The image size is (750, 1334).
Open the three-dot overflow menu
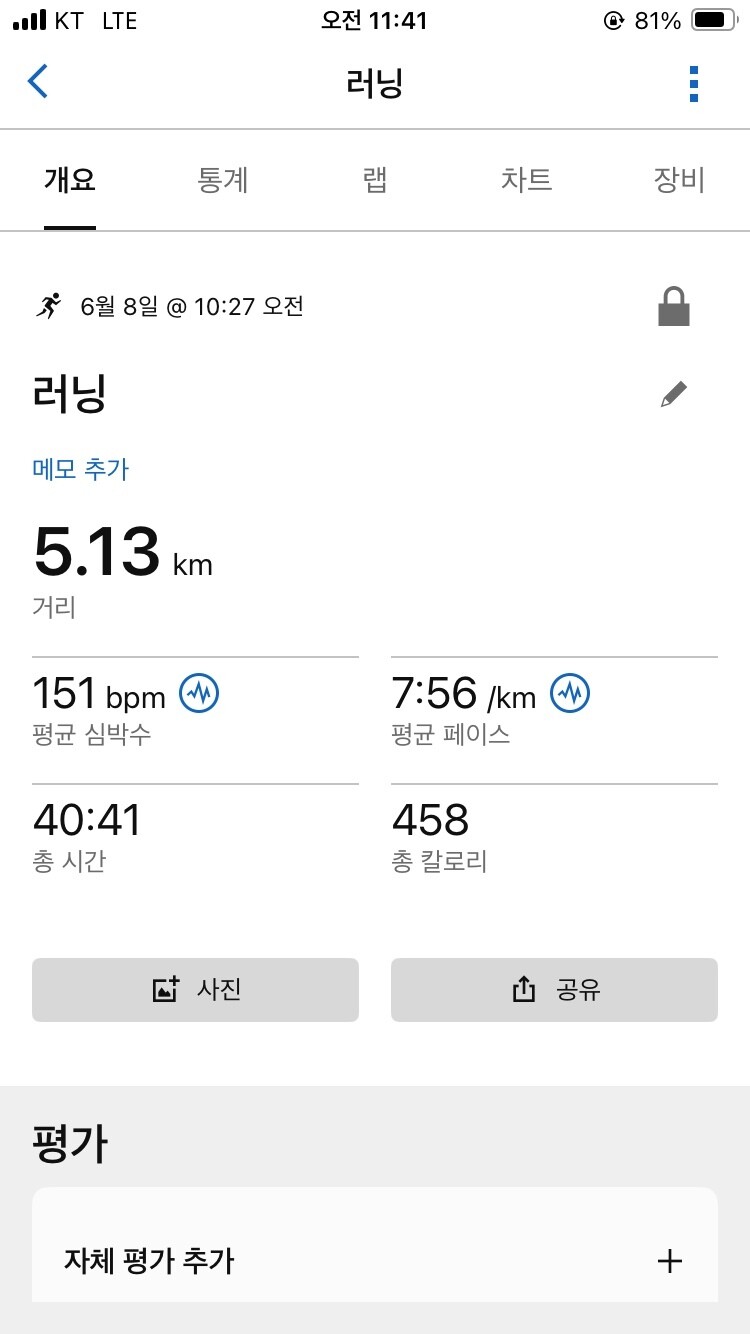tap(694, 84)
